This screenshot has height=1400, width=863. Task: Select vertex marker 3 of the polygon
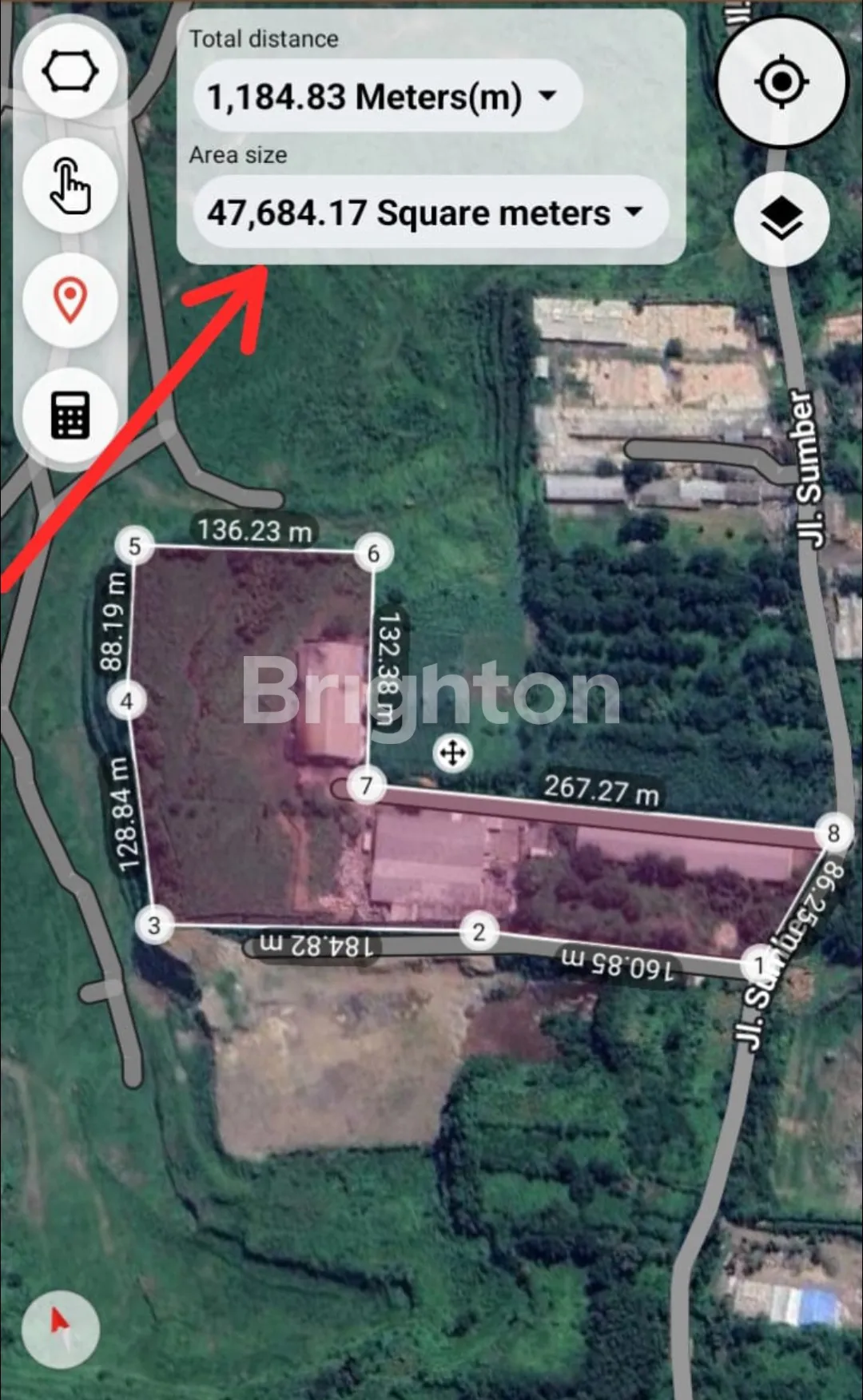(154, 925)
